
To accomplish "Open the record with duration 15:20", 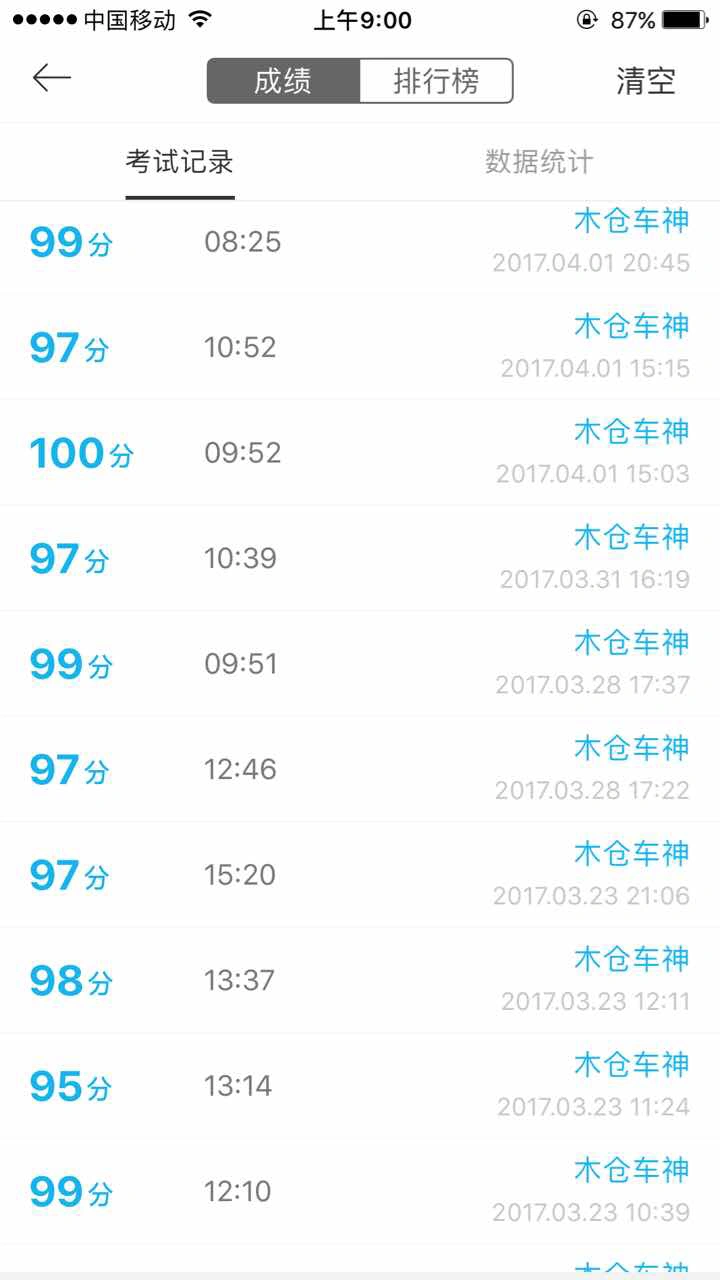I will tap(360, 875).
